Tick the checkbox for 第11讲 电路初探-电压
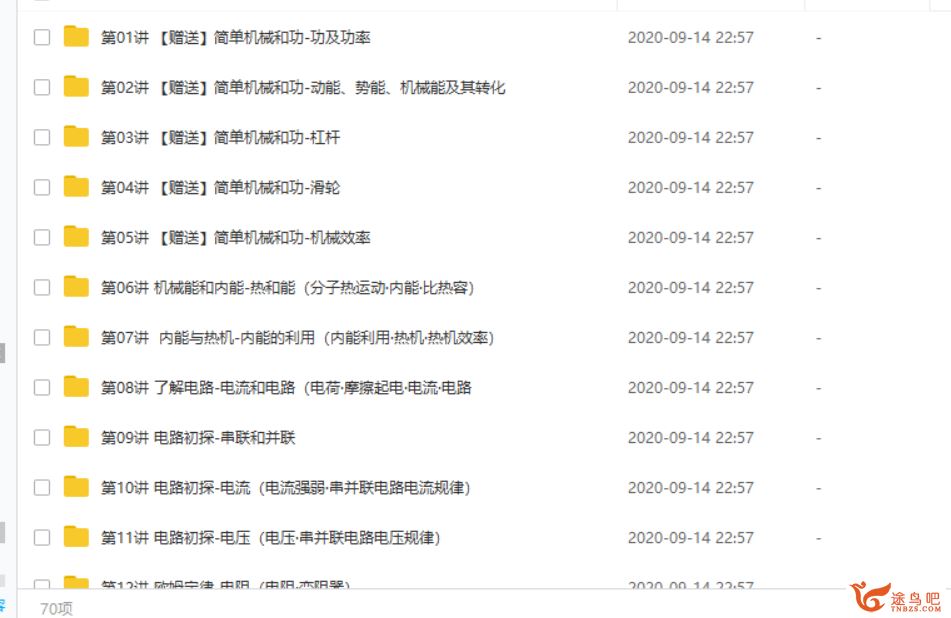951x618 pixels. click(x=42, y=538)
